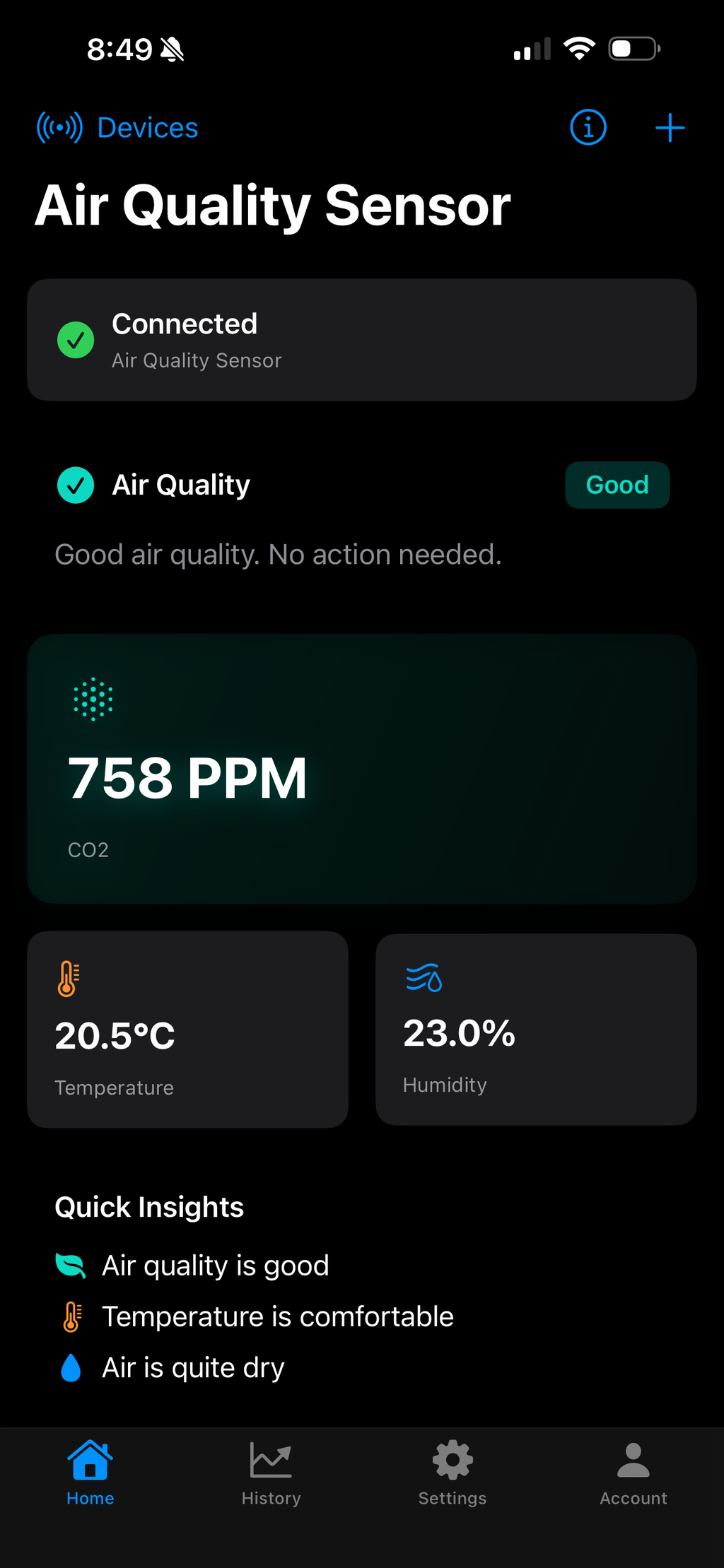Add a new device with the plus button

669,127
